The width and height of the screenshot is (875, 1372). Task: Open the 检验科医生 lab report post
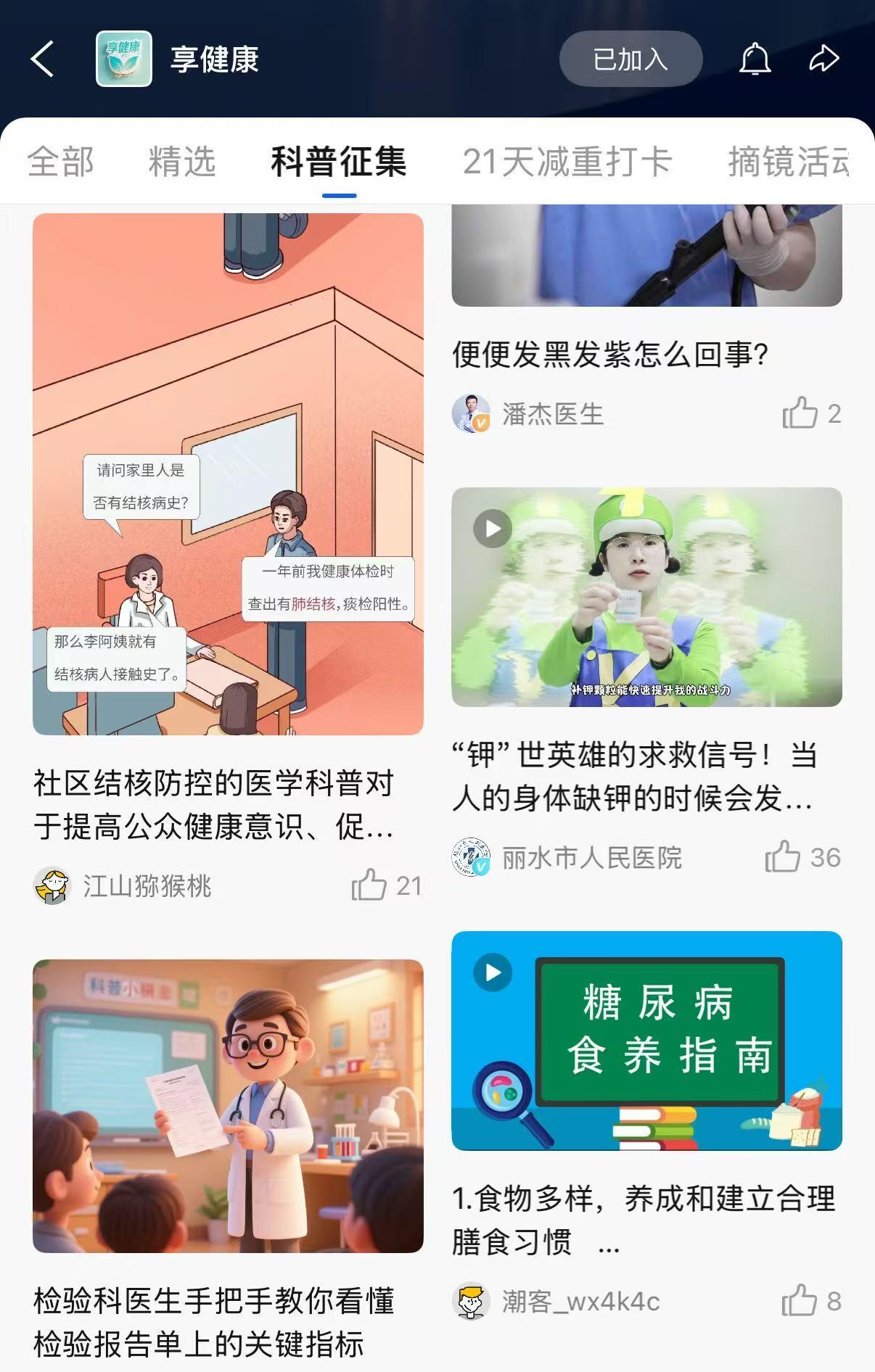[x=228, y=1106]
